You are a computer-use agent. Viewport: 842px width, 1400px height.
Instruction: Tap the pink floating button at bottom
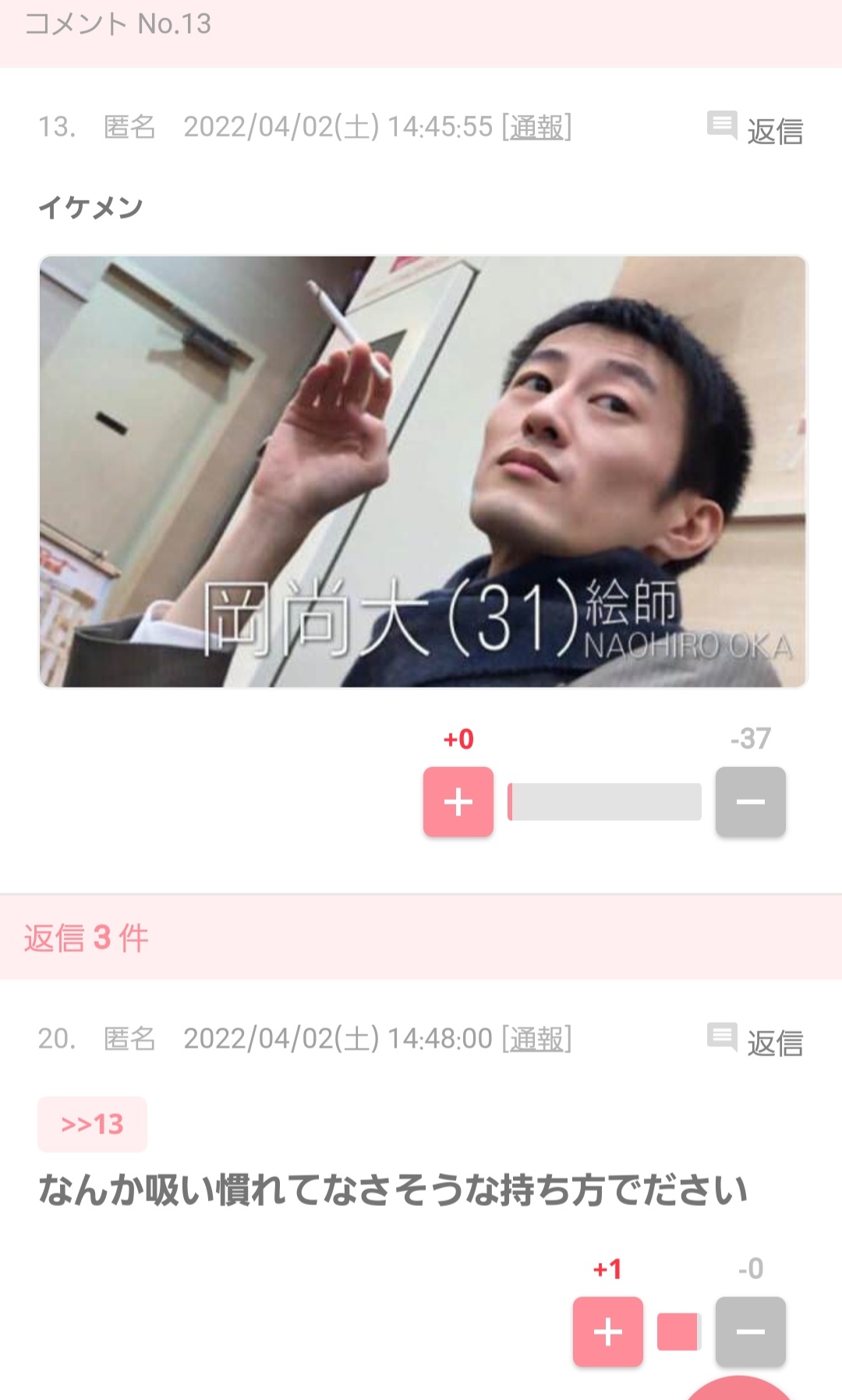(739, 1388)
